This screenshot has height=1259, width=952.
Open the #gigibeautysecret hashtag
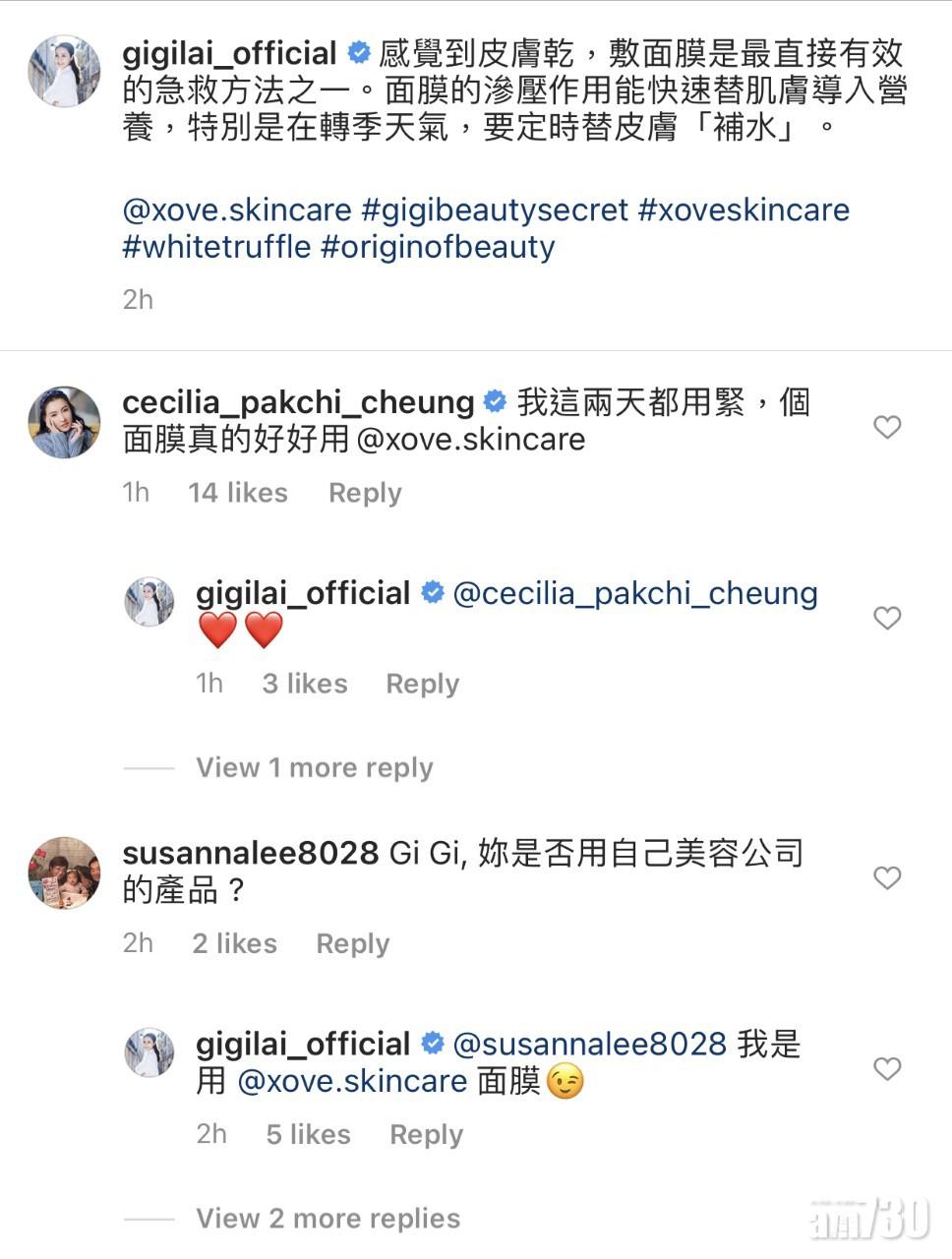click(x=495, y=210)
